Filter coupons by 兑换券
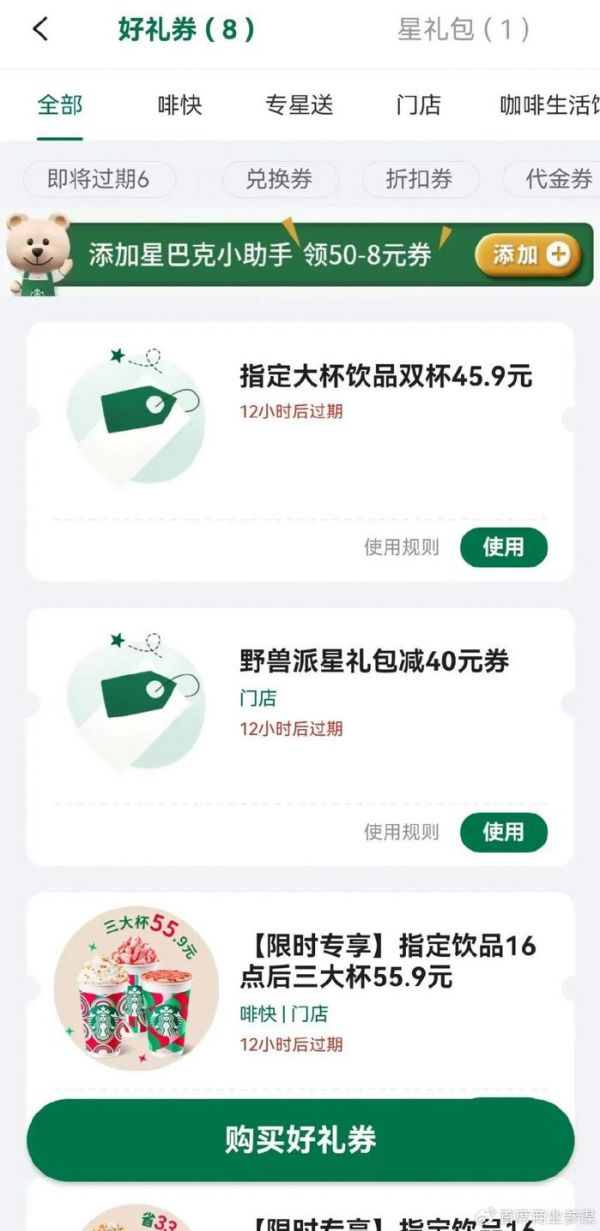600x1231 pixels. tap(280, 179)
